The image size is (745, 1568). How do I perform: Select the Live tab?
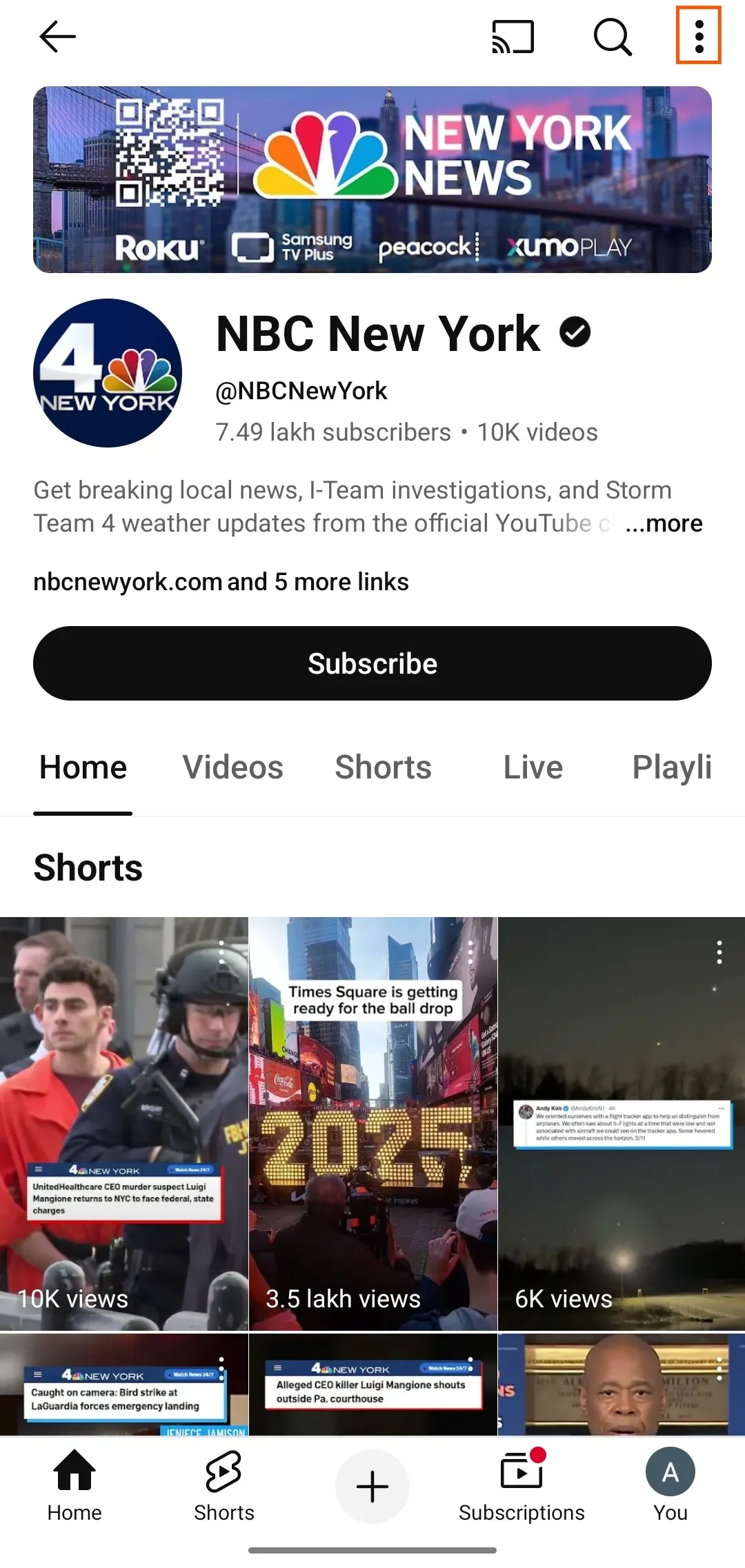point(532,767)
